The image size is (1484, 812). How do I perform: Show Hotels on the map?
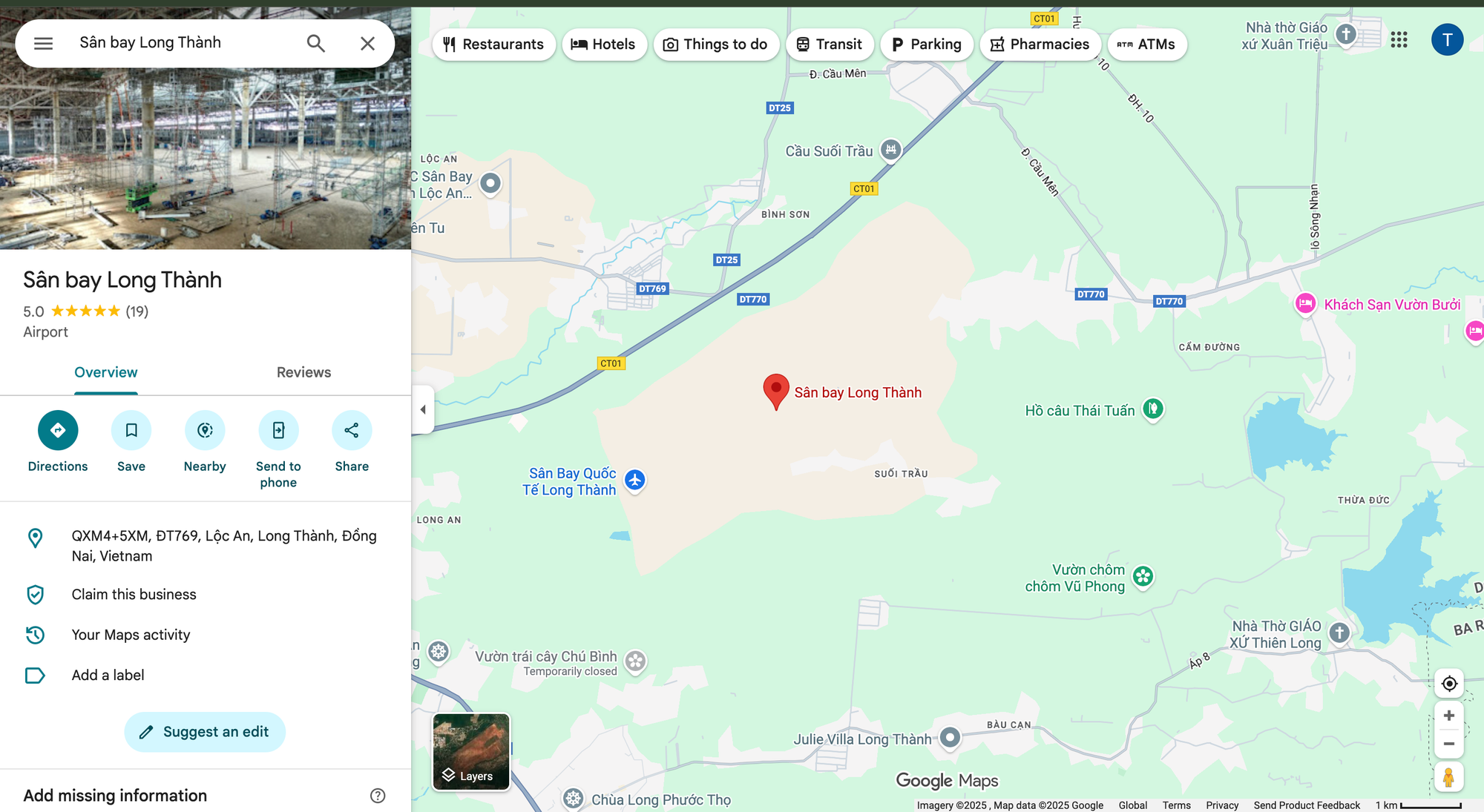[603, 44]
